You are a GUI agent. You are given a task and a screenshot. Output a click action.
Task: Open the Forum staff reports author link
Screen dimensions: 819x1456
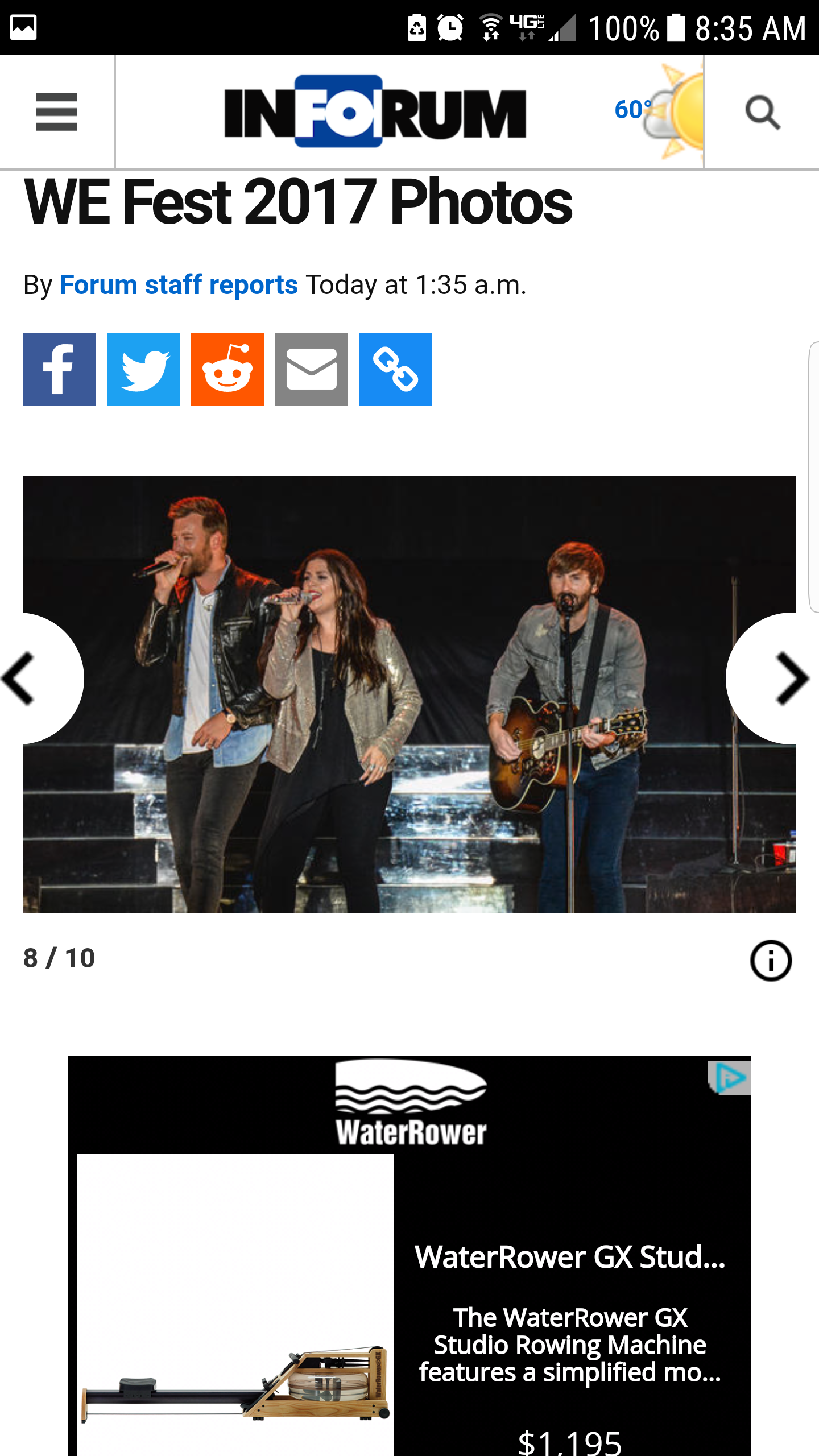click(179, 285)
